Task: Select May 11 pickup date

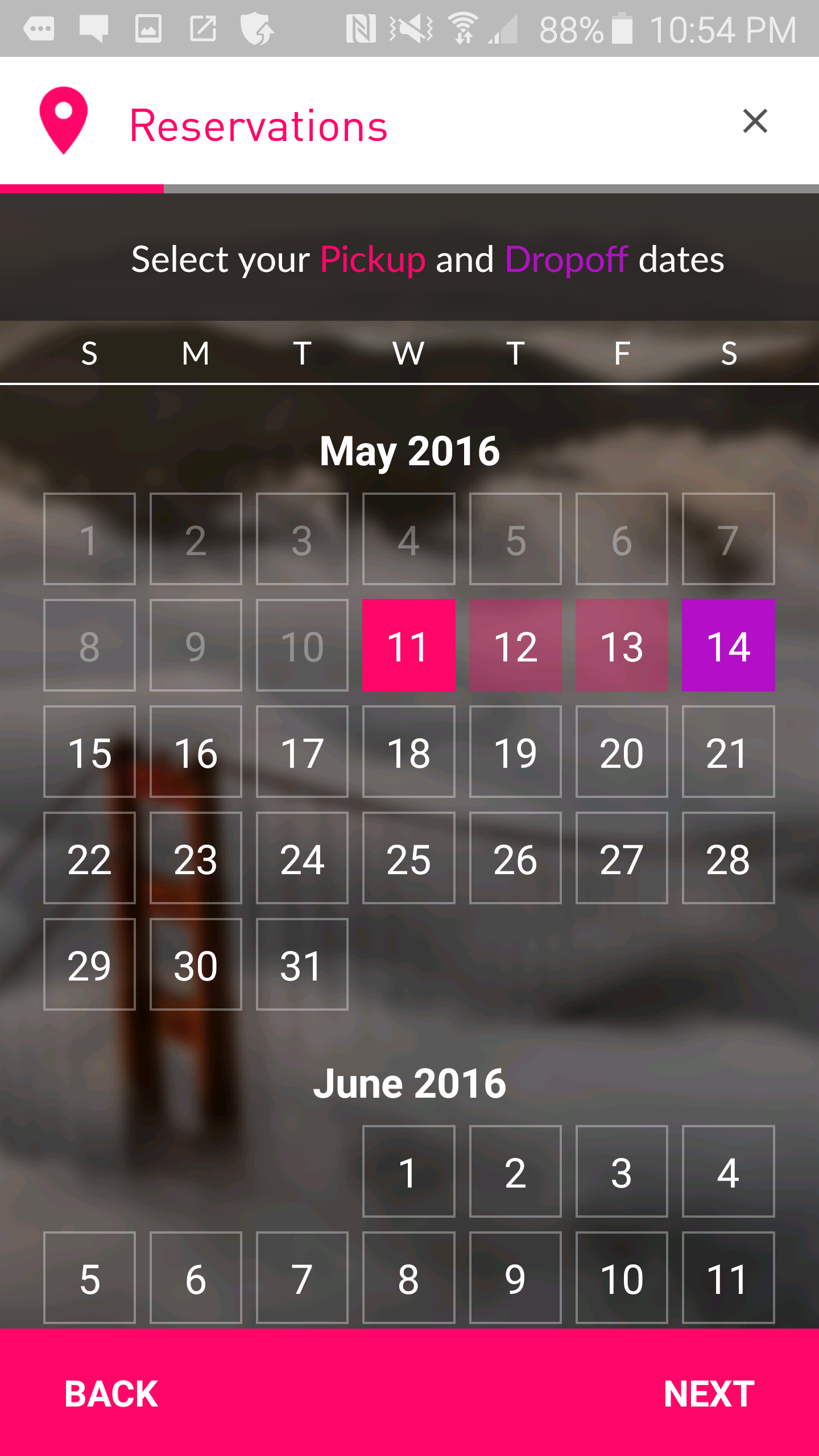Action: 409,645
